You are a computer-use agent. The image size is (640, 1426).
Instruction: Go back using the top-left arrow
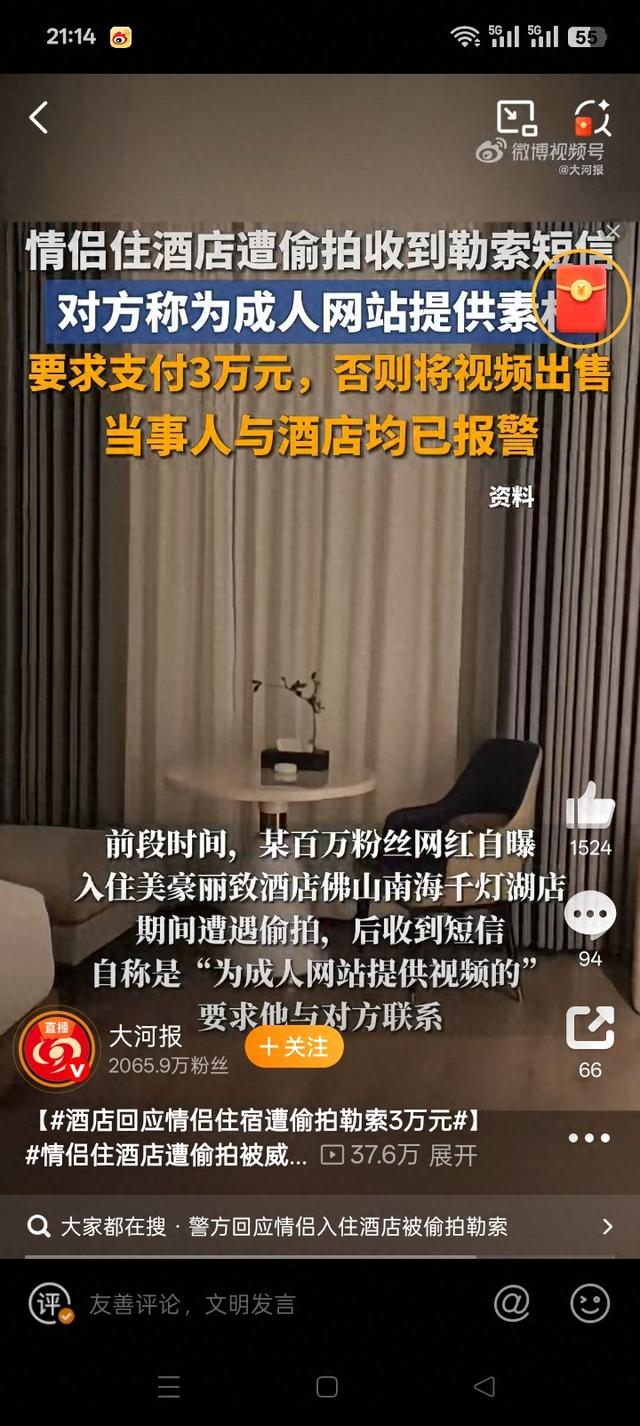click(x=38, y=119)
